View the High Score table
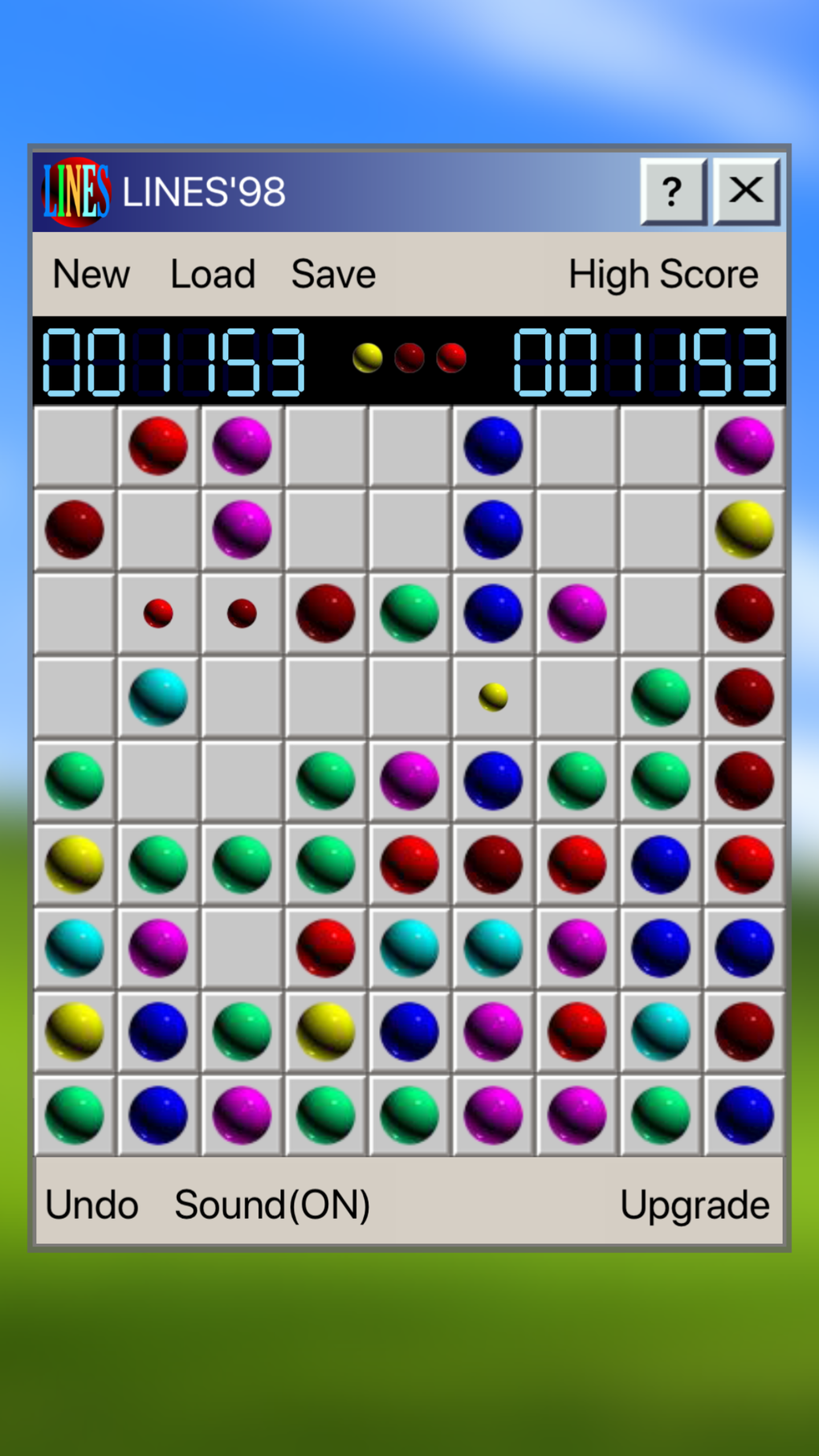This screenshot has height=1456, width=819. pos(663,275)
